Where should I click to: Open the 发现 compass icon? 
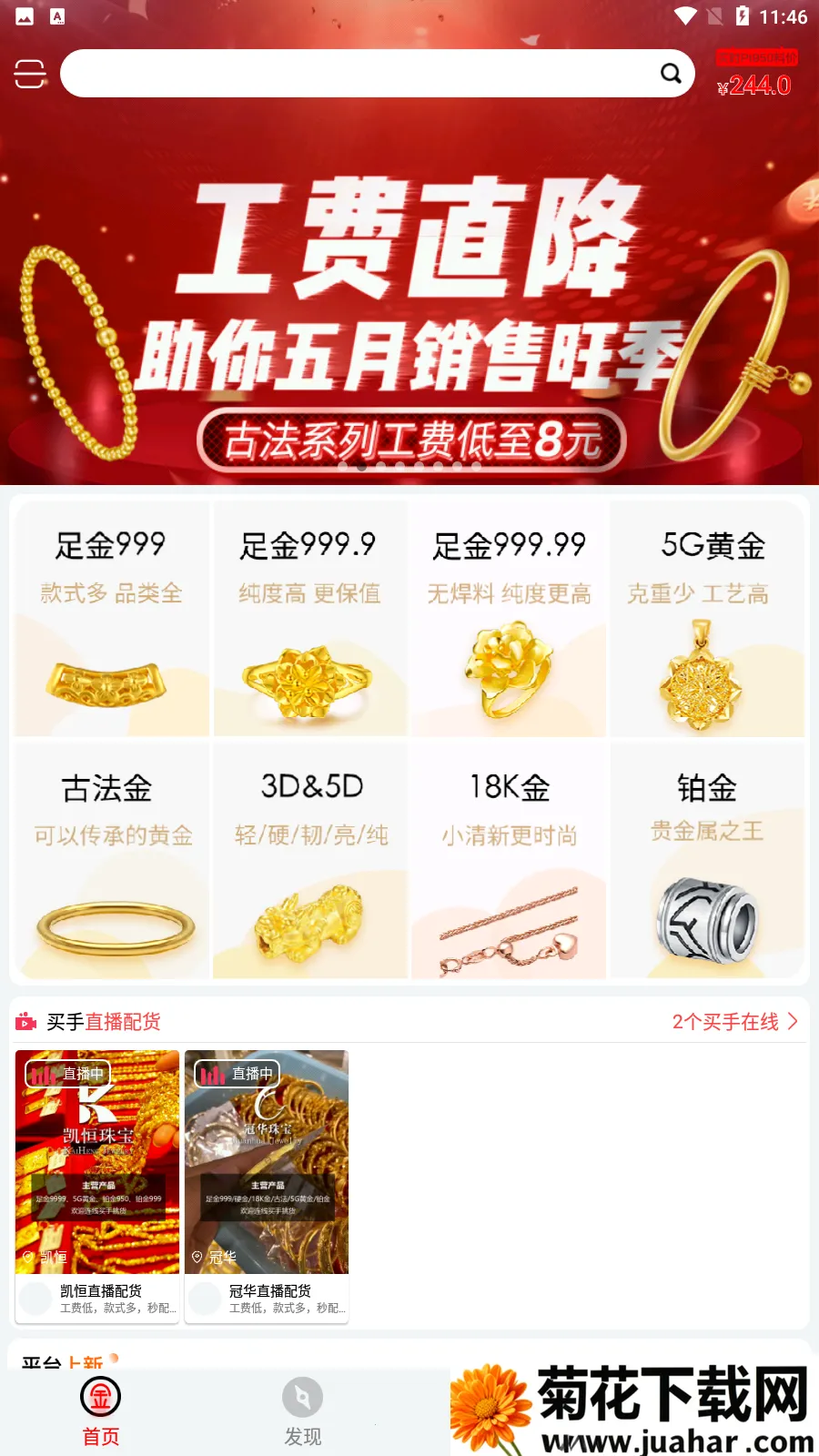300,1395
